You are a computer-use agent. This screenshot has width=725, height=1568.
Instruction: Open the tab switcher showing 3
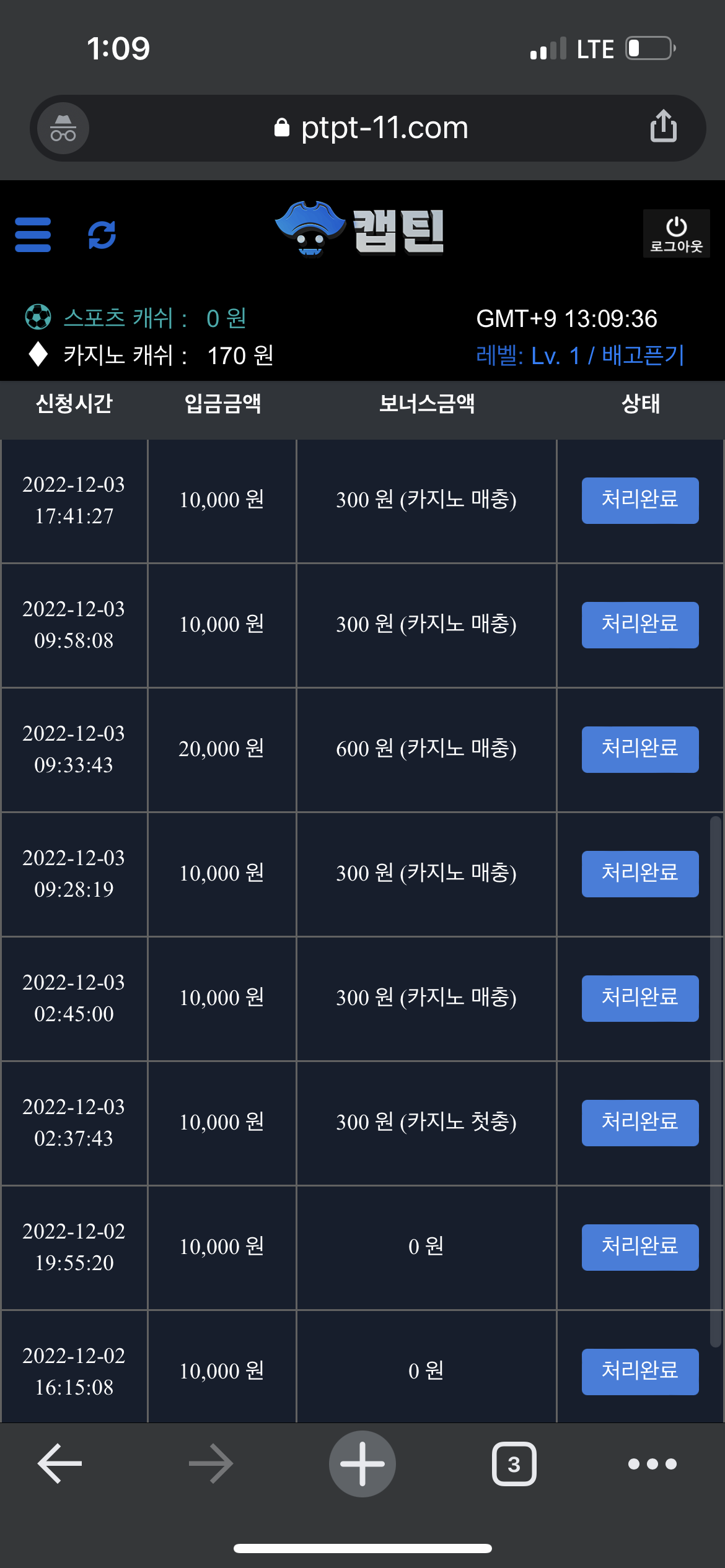click(514, 1464)
